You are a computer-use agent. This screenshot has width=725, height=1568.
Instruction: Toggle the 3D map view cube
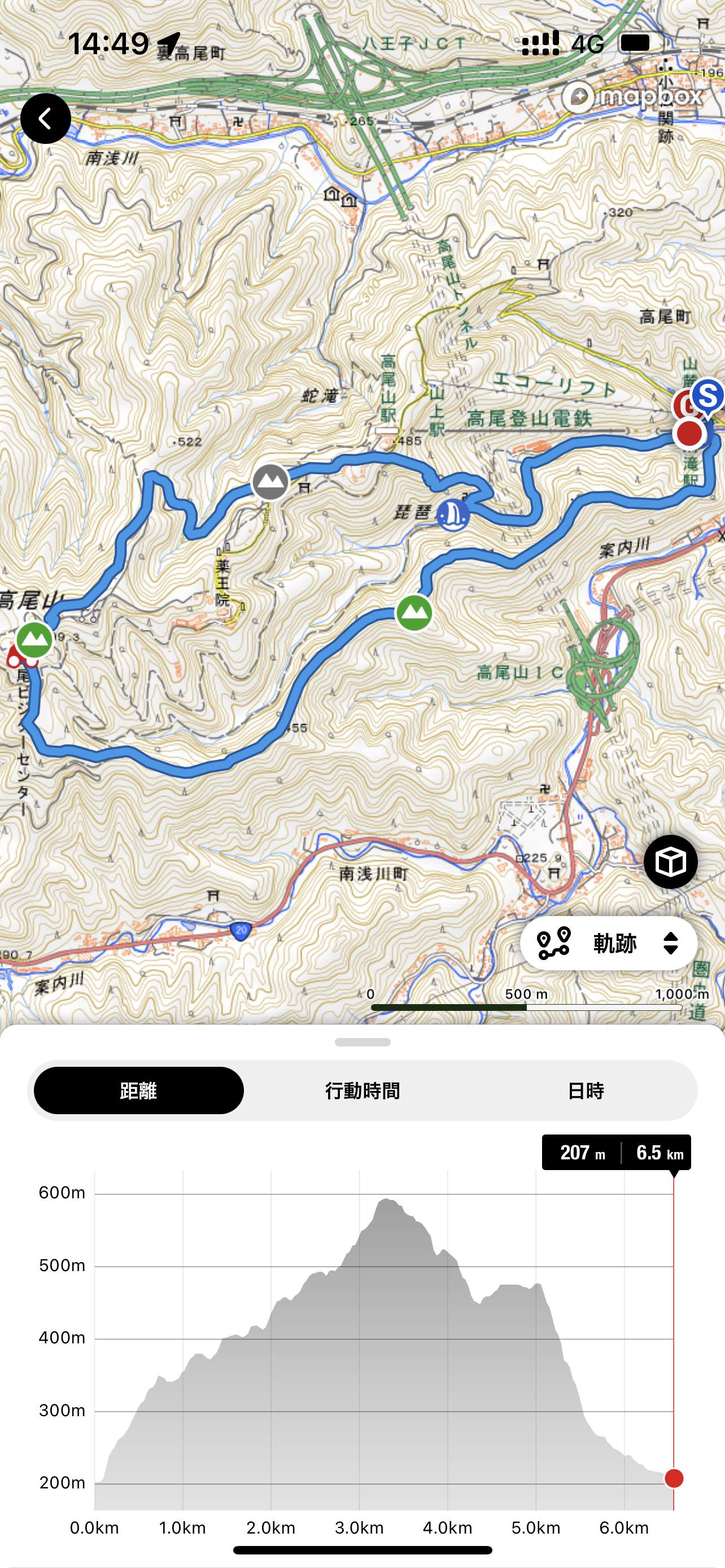[670, 861]
